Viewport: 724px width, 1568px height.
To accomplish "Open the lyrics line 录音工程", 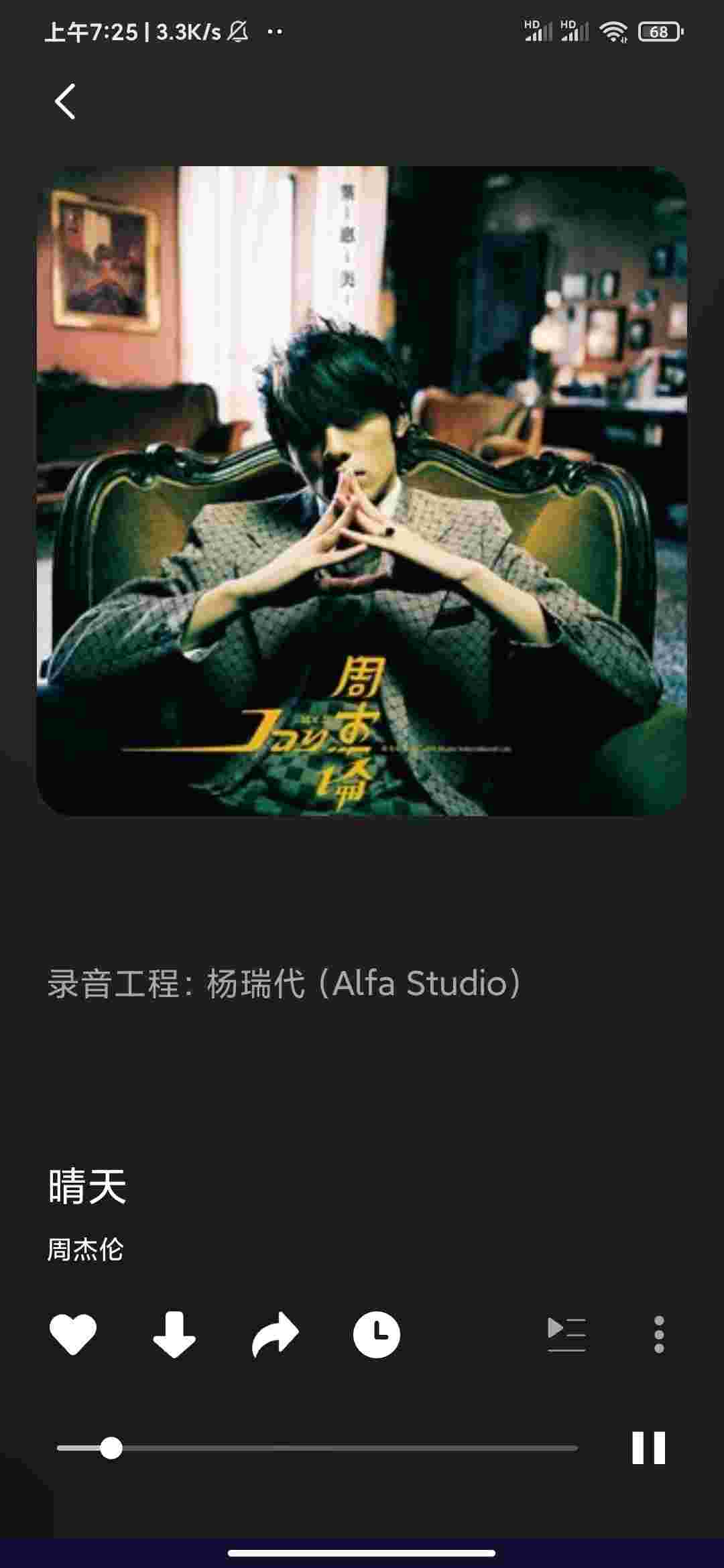I will [x=284, y=984].
